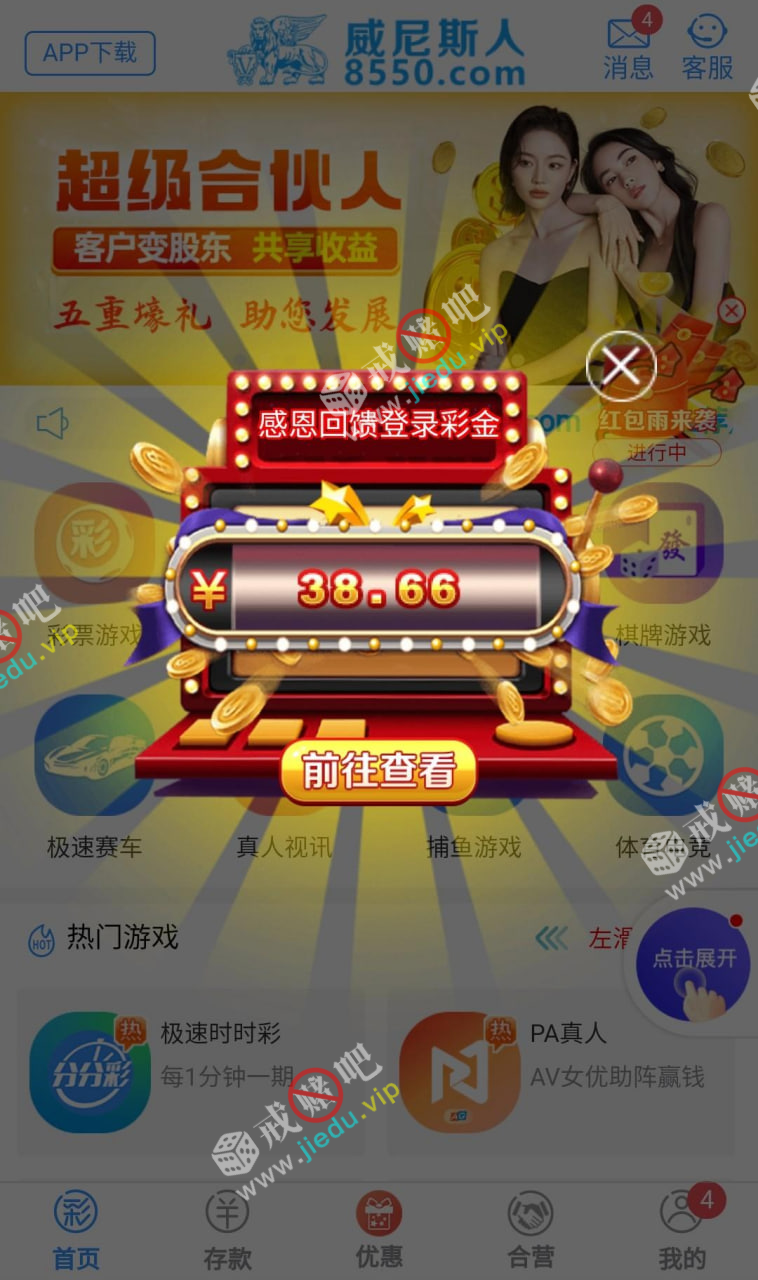Contact 客服 customer service
This screenshot has height=1280, width=758.
tap(707, 48)
